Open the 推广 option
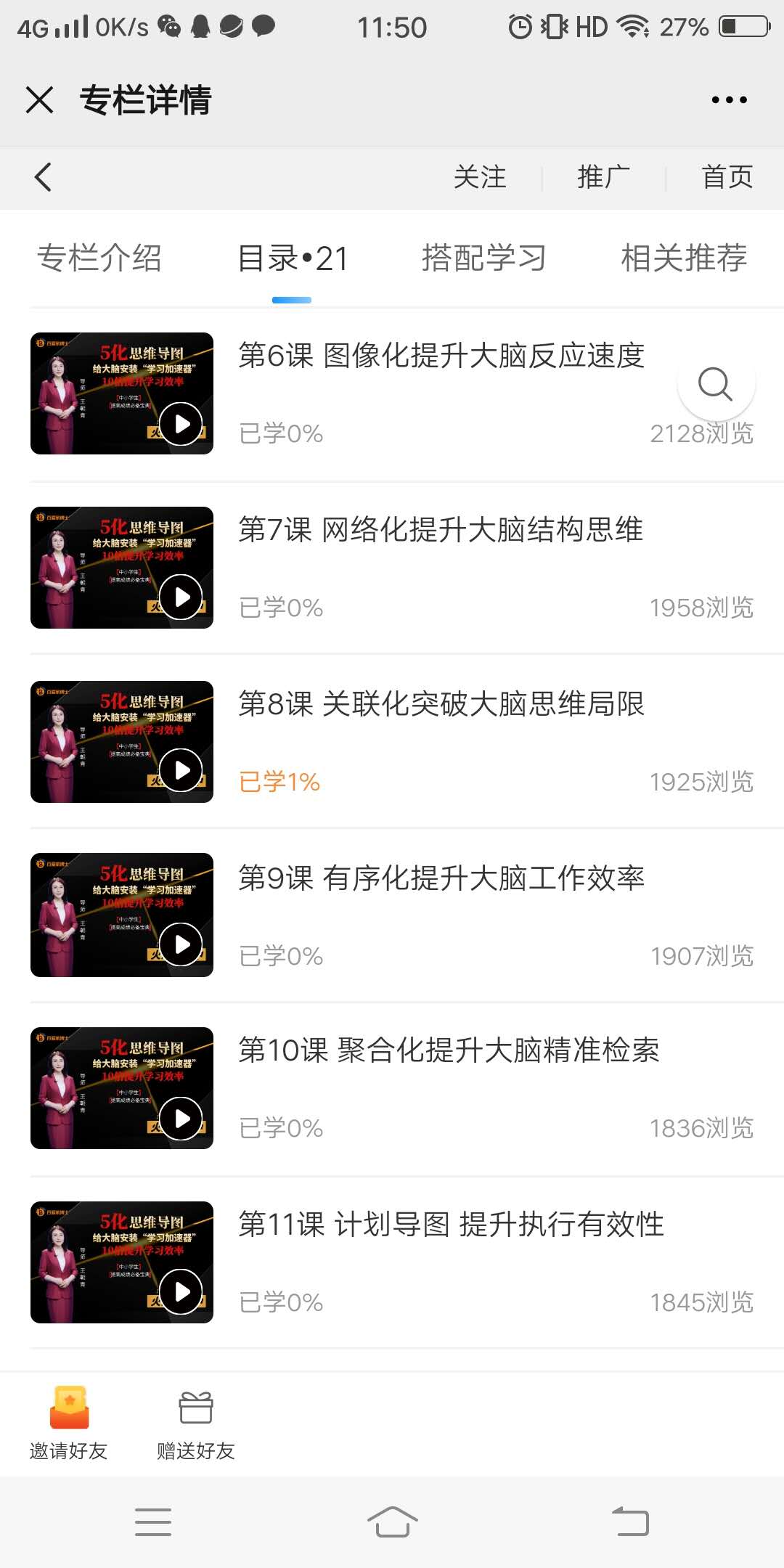The height and width of the screenshot is (1568, 784). 604,177
